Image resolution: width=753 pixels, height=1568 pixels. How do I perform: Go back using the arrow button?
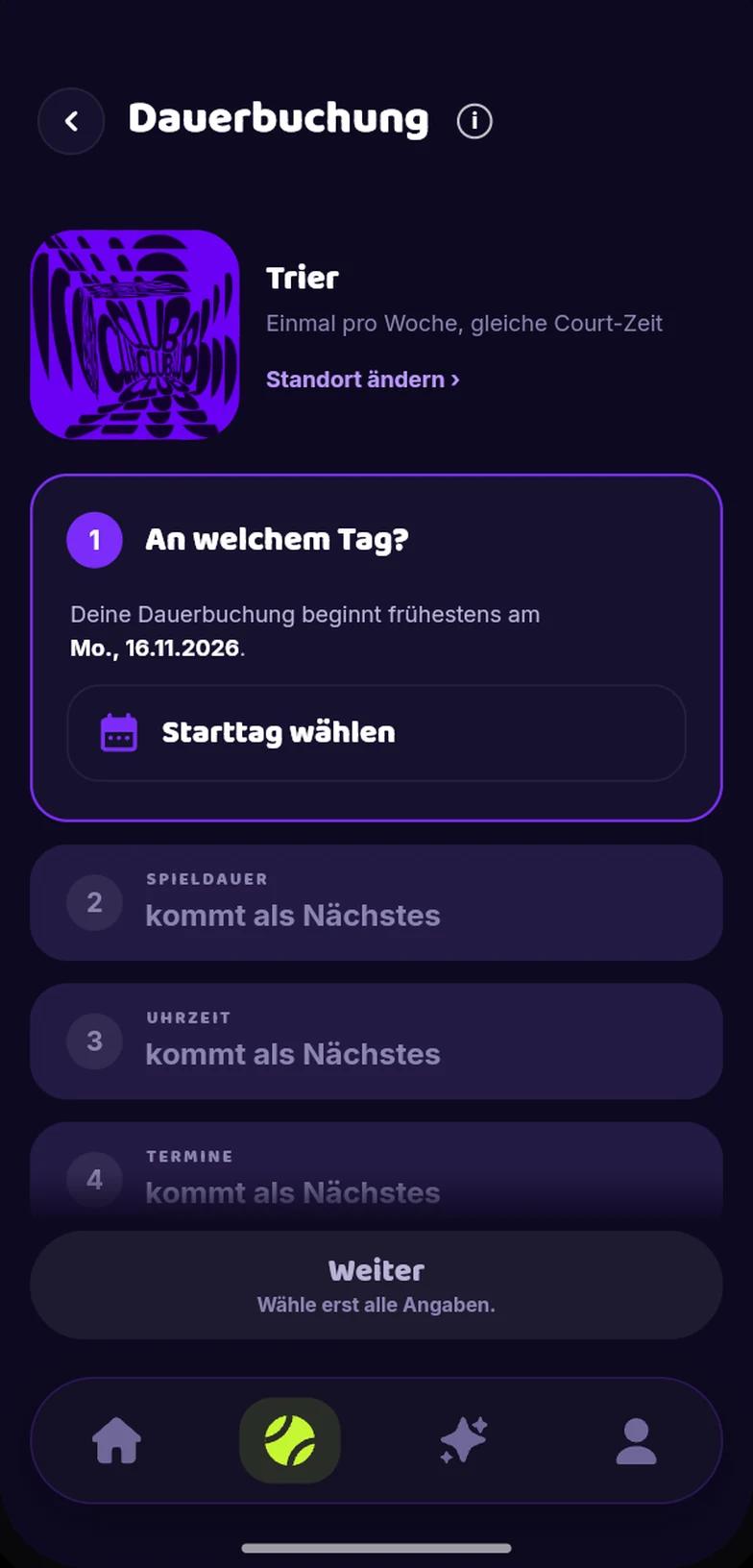[x=71, y=121]
